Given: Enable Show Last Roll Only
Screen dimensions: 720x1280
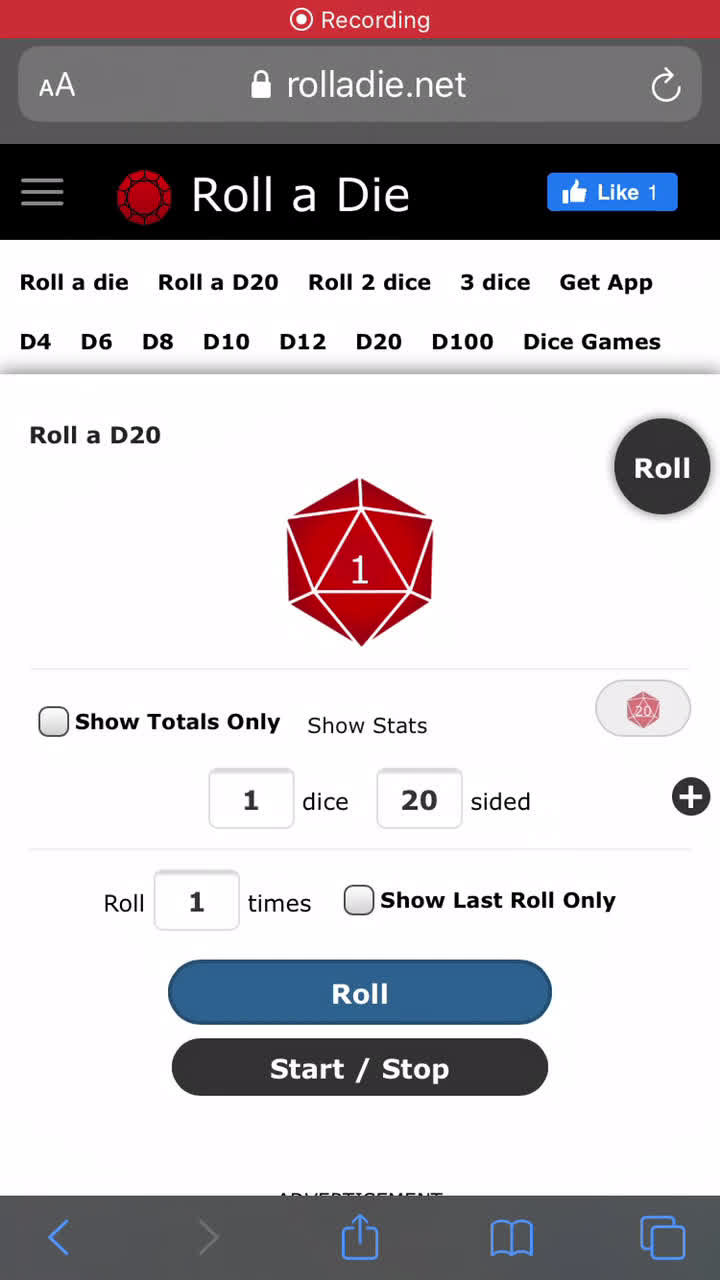Looking at the screenshot, I should [359, 900].
